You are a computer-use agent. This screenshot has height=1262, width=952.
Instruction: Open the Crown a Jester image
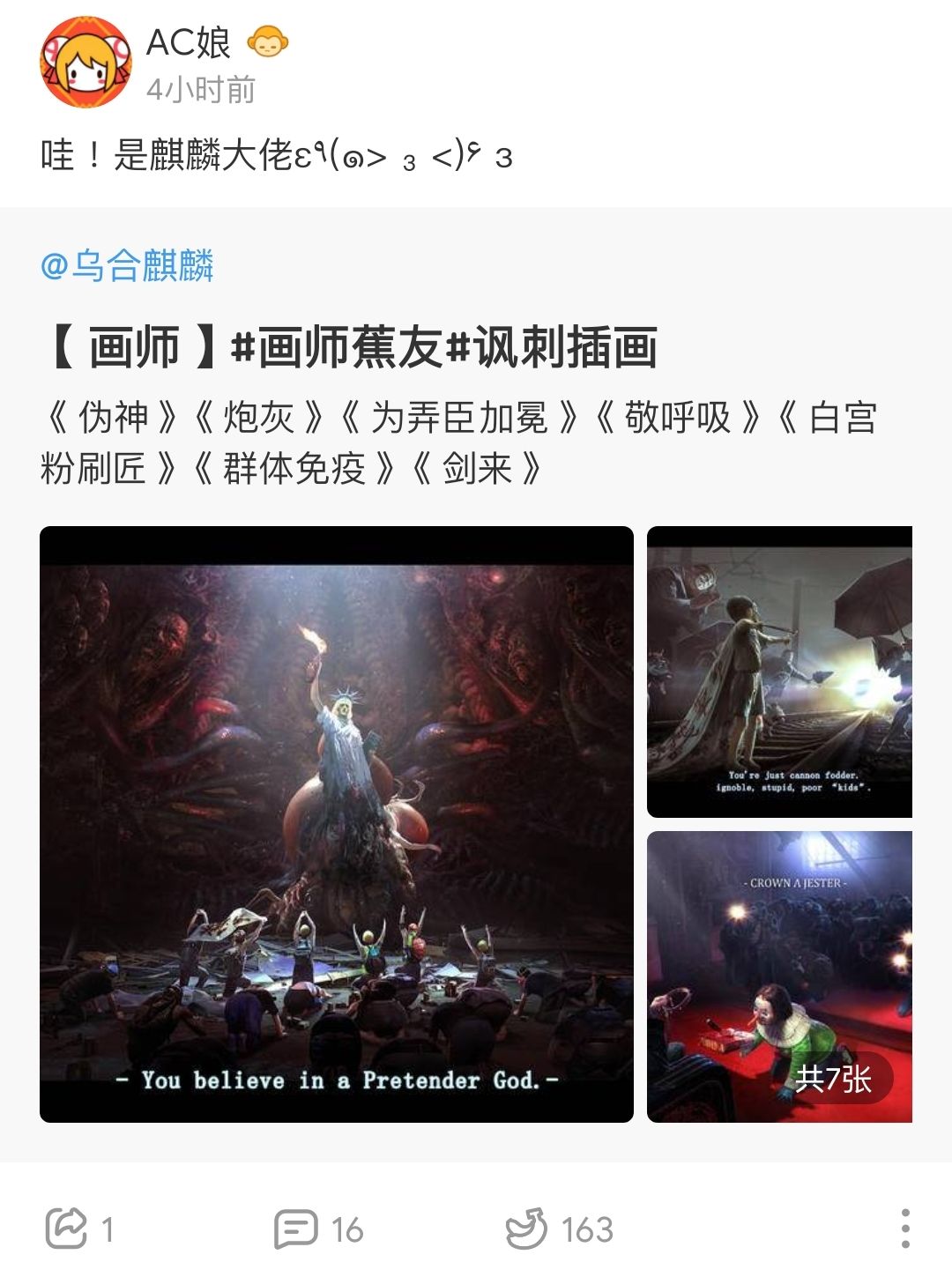pos(779,976)
